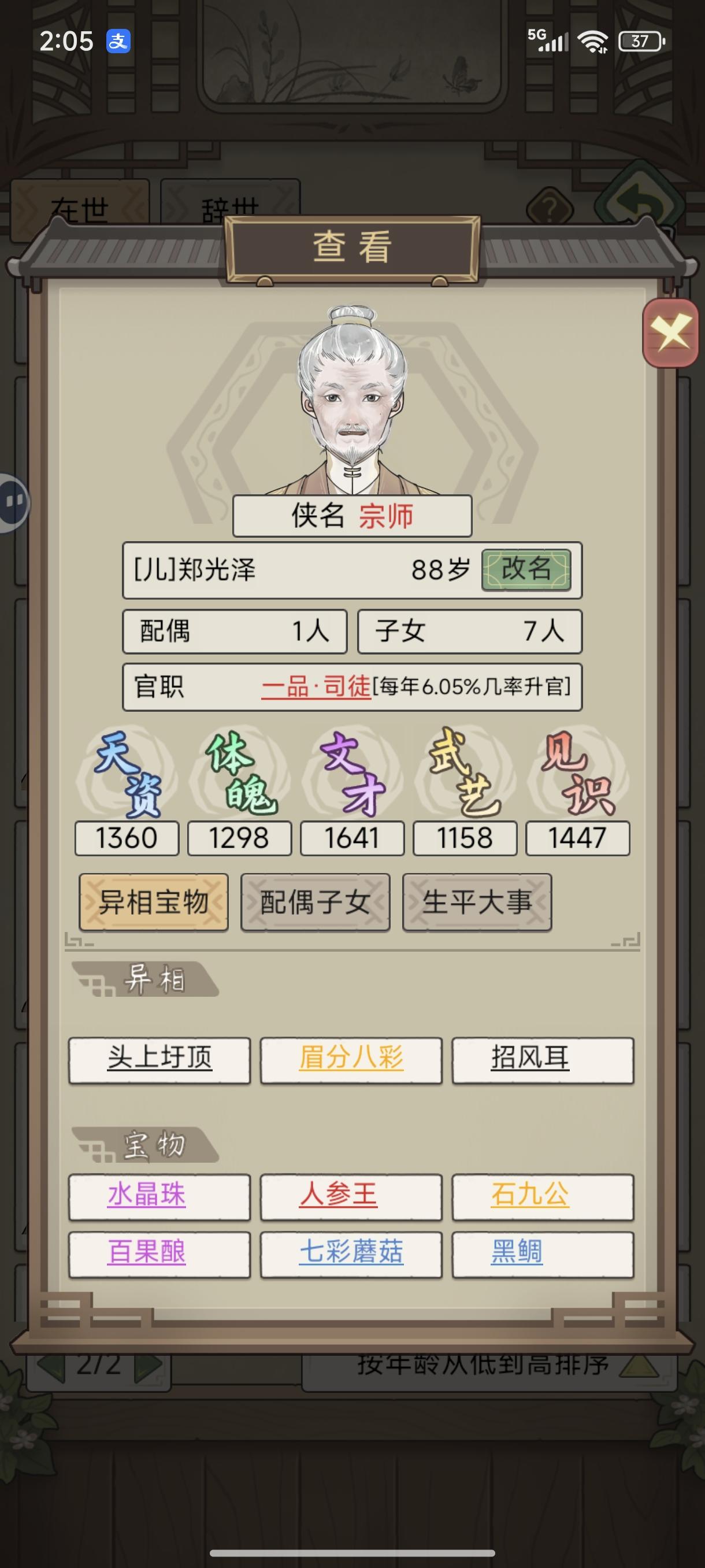
Task: Tap 改名 to rename the character
Action: pyautogui.click(x=527, y=570)
